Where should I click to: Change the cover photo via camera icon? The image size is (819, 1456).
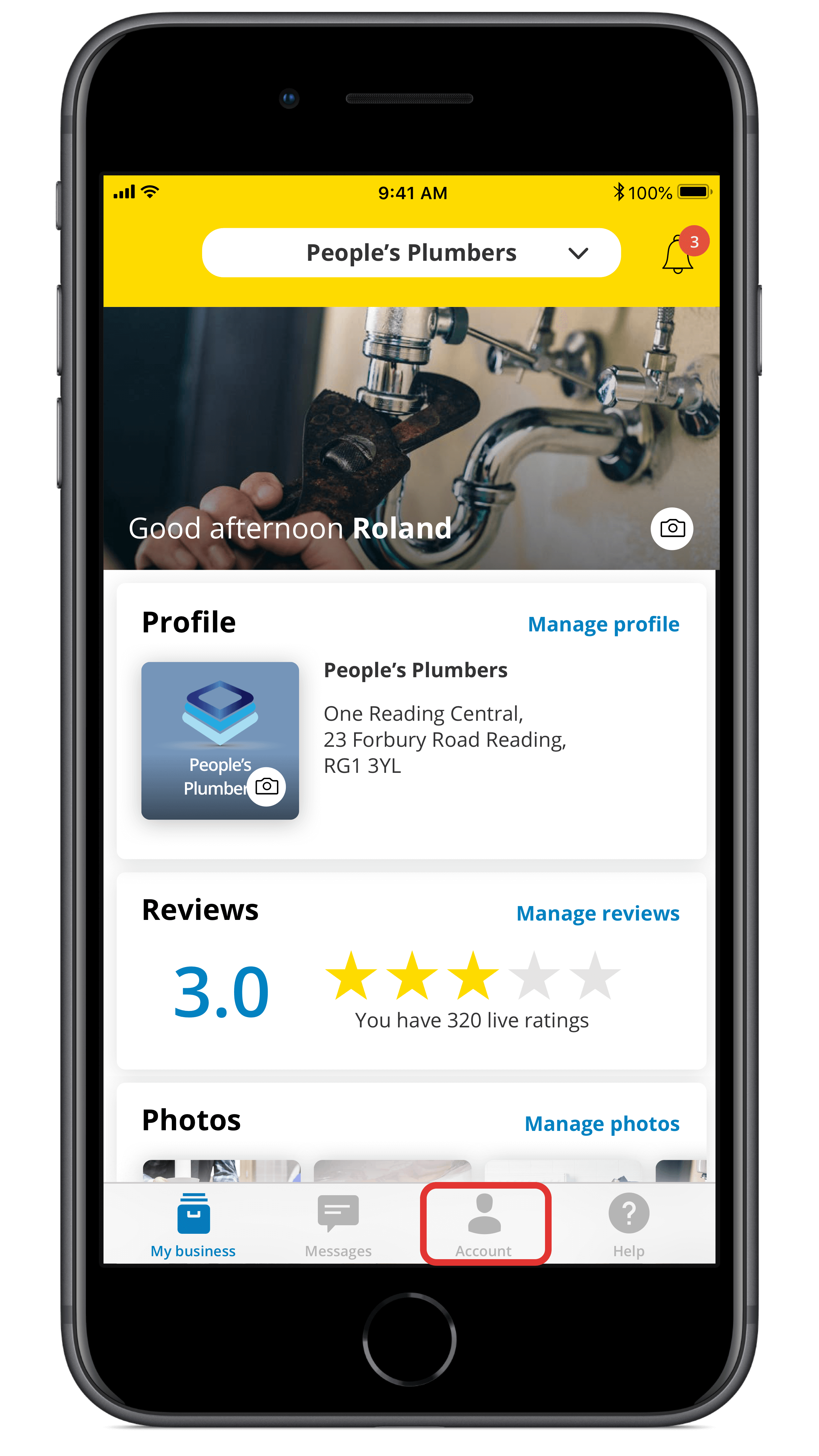[672, 529]
